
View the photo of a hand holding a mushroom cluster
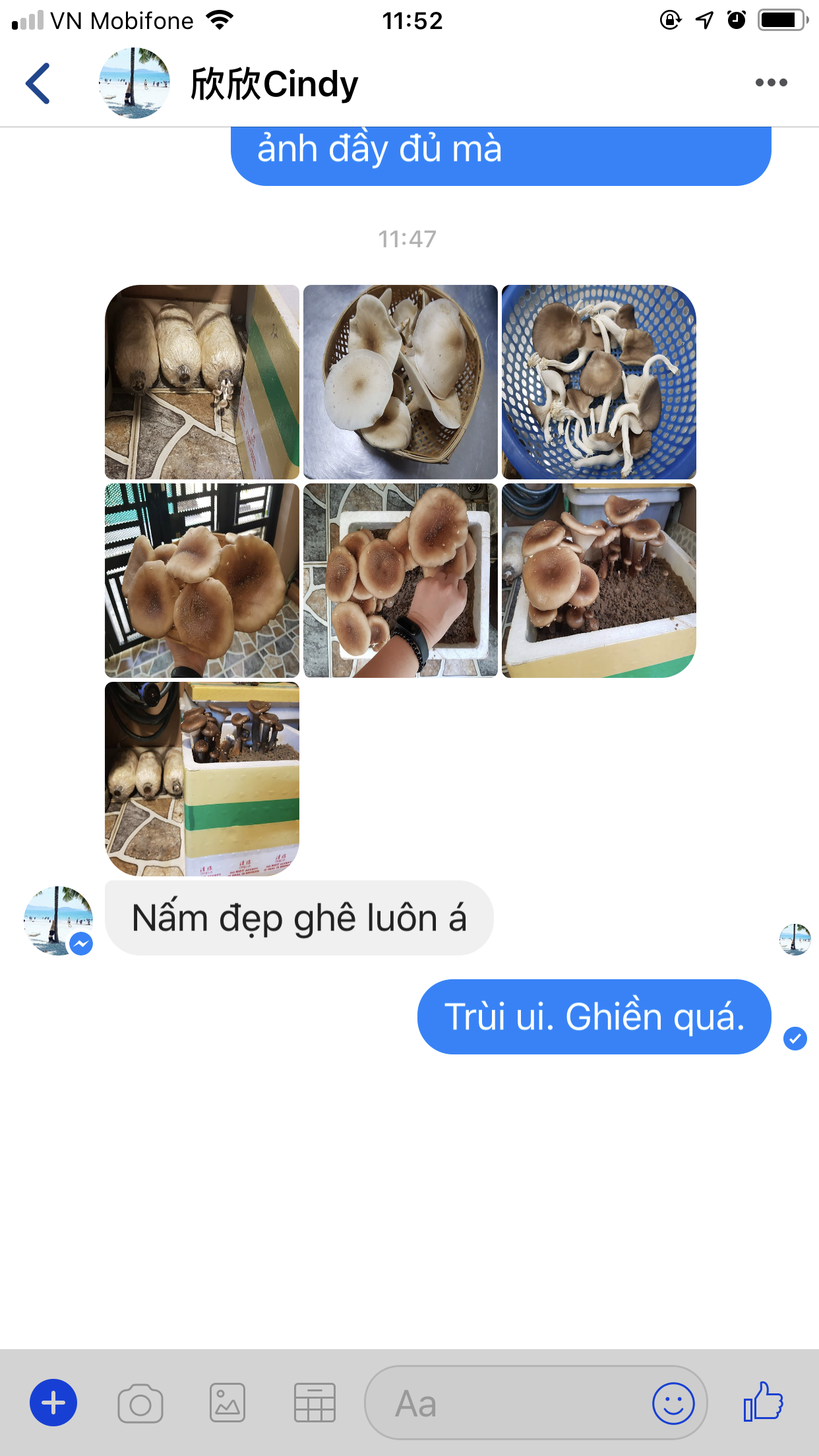click(202, 580)
